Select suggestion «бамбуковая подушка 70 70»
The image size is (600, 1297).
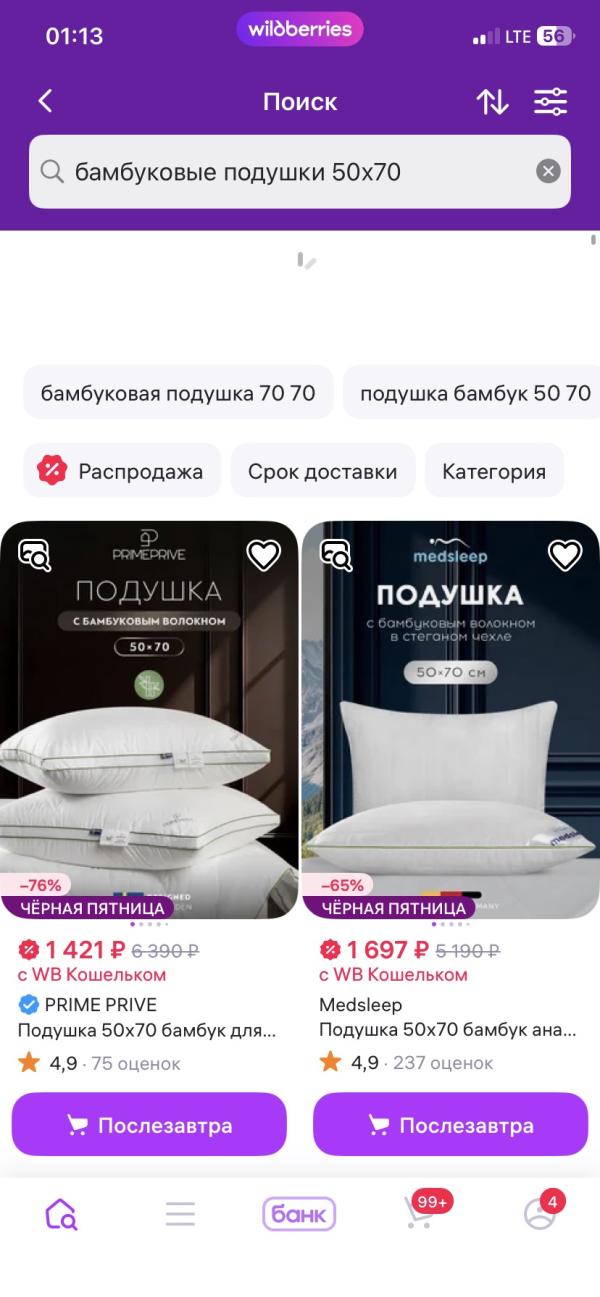pyautogui.click(x=178, y=393)
